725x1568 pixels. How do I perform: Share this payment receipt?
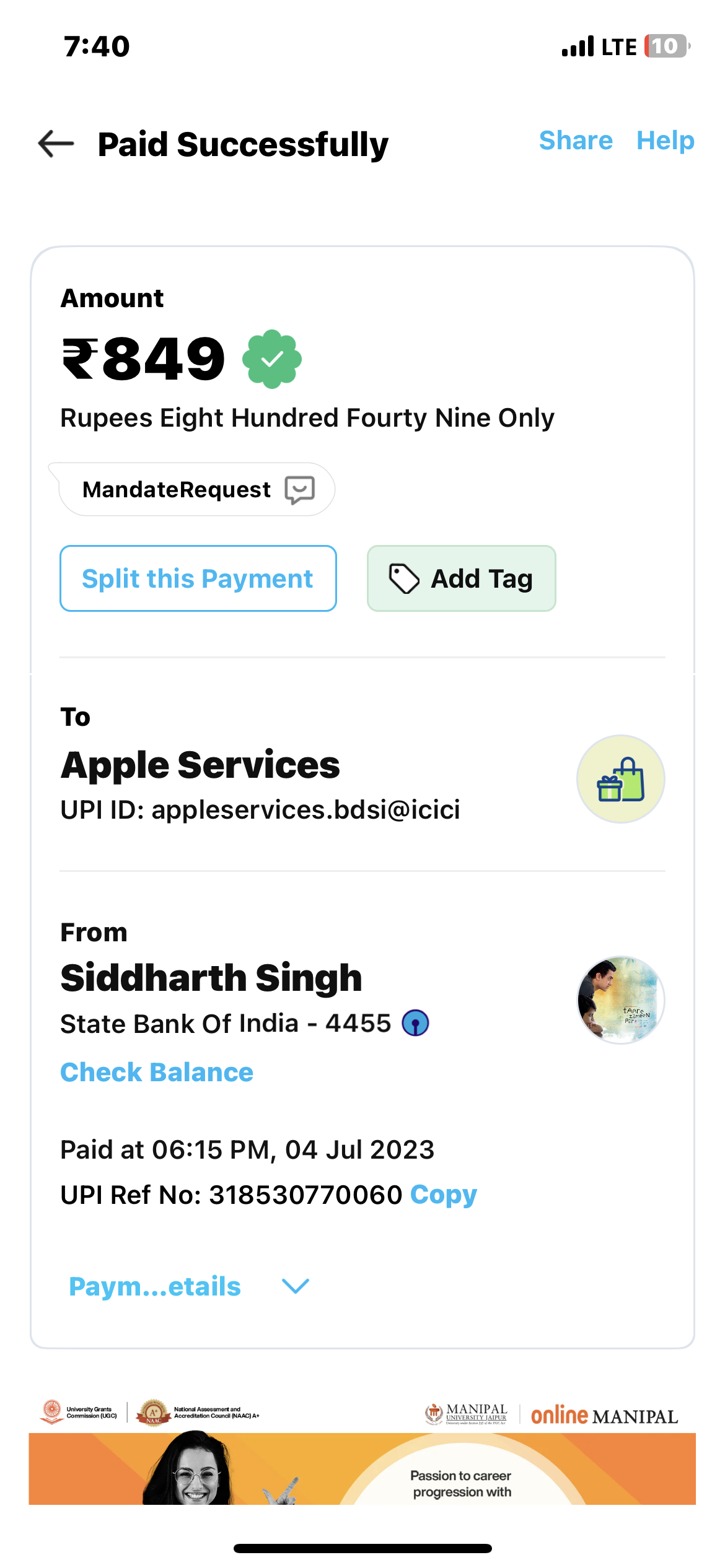[576, 140]
